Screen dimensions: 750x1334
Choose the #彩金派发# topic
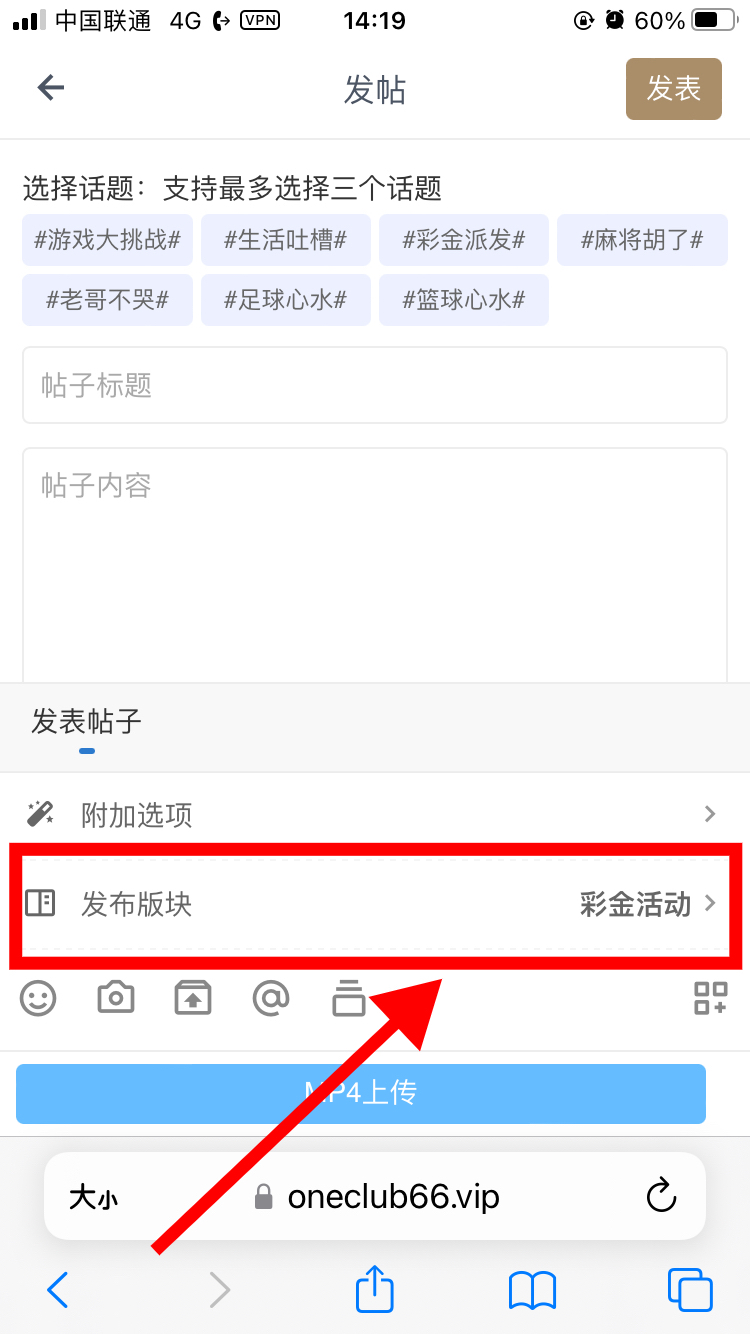click(x=463, y=240)
